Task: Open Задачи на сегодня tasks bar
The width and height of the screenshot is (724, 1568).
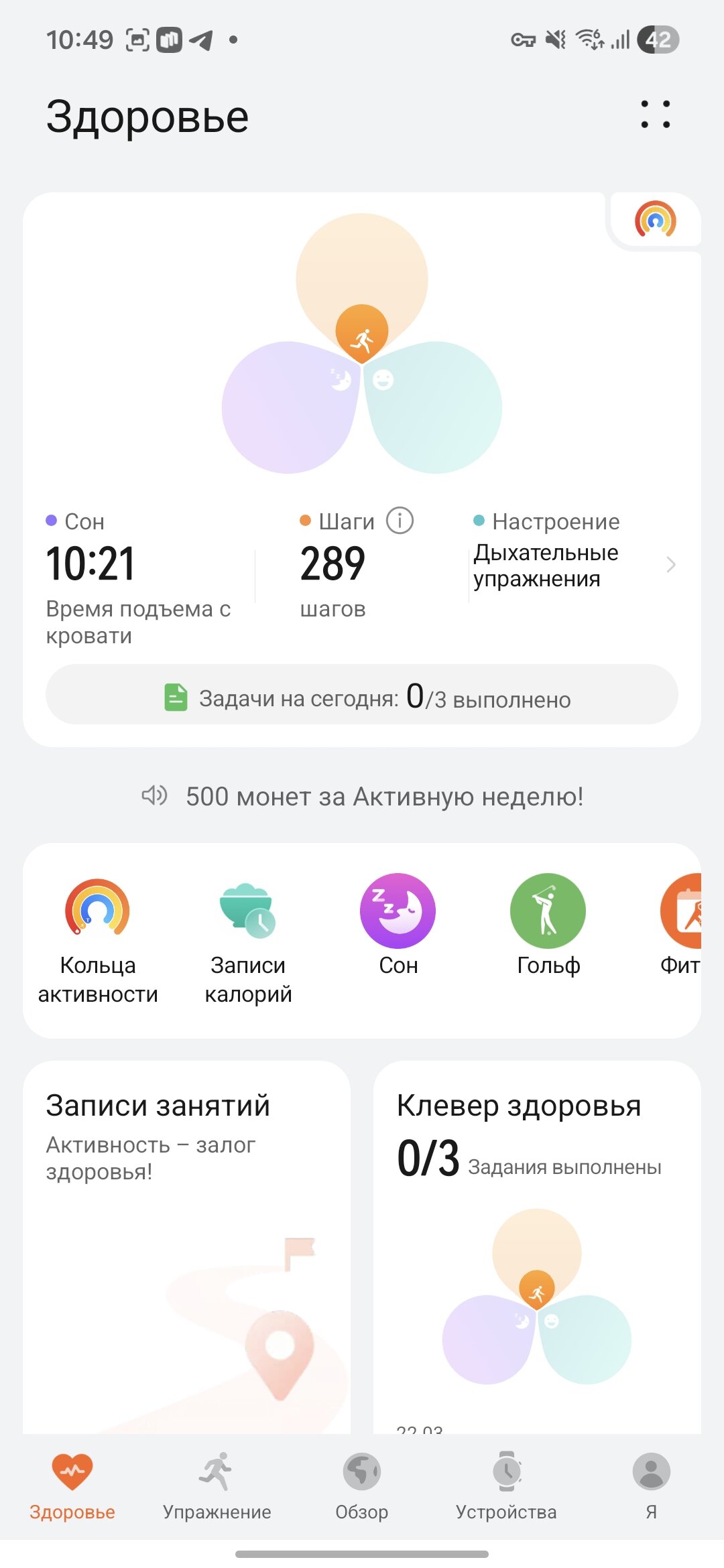Action: pyautogui.click(x=362, y=695)
